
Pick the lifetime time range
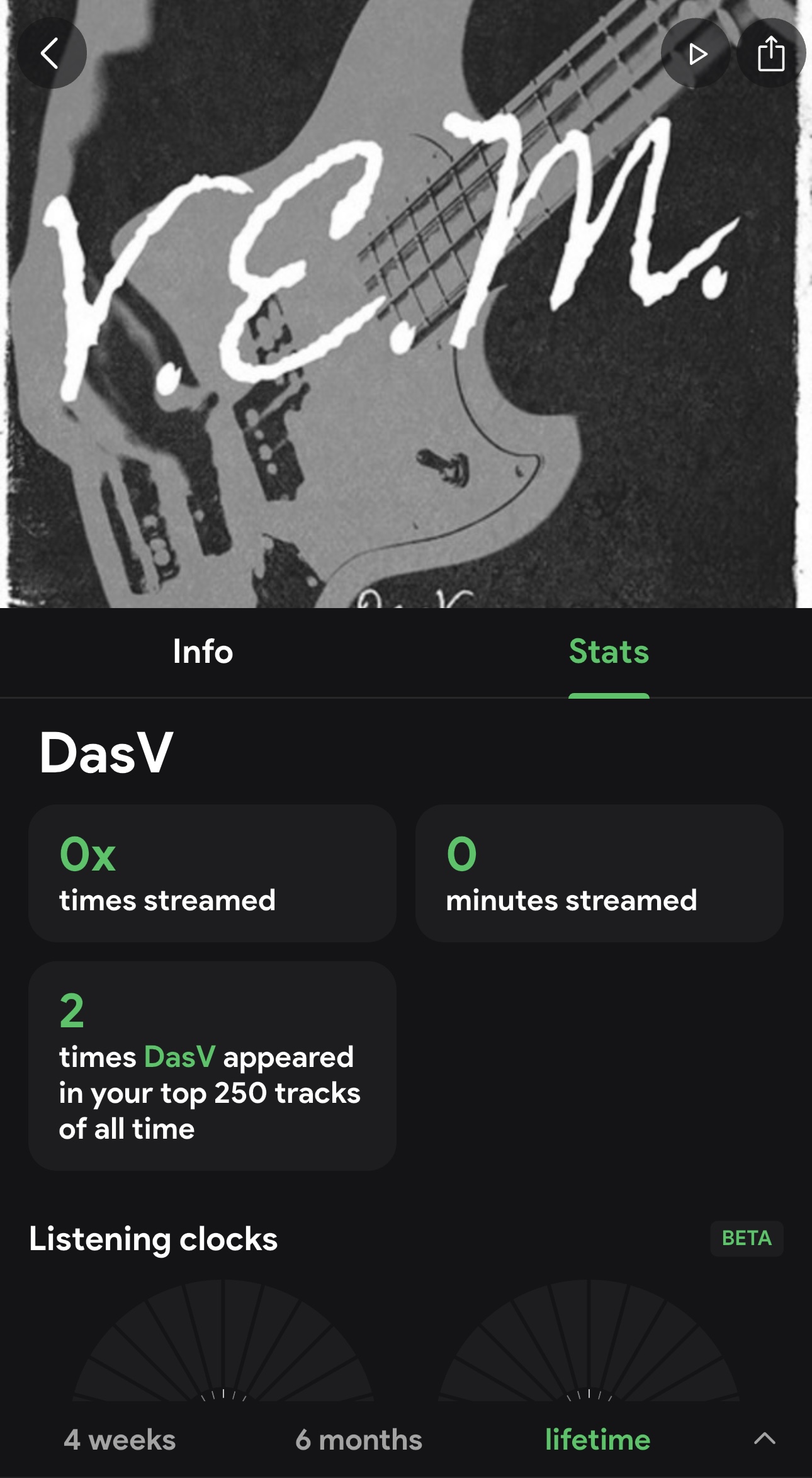tap(597, 1440)
